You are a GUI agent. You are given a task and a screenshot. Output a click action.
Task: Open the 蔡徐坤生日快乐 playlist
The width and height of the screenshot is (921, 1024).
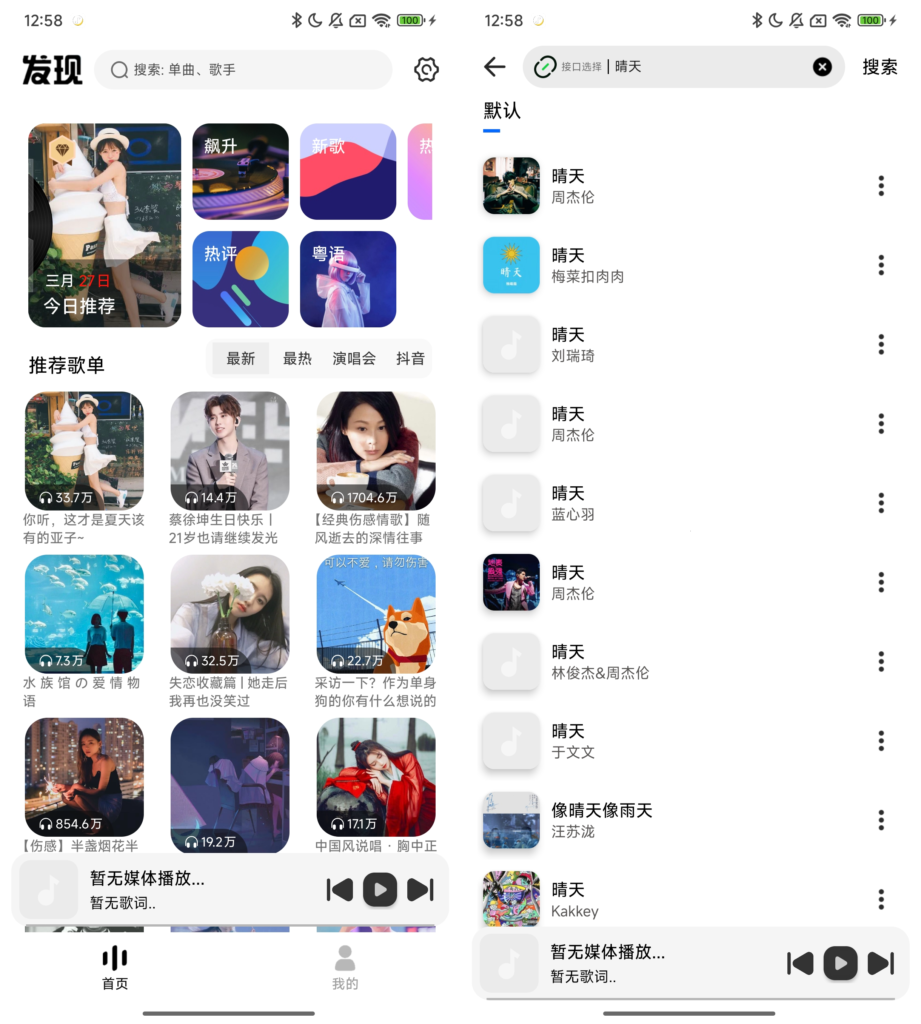click(x=230, y=451)
